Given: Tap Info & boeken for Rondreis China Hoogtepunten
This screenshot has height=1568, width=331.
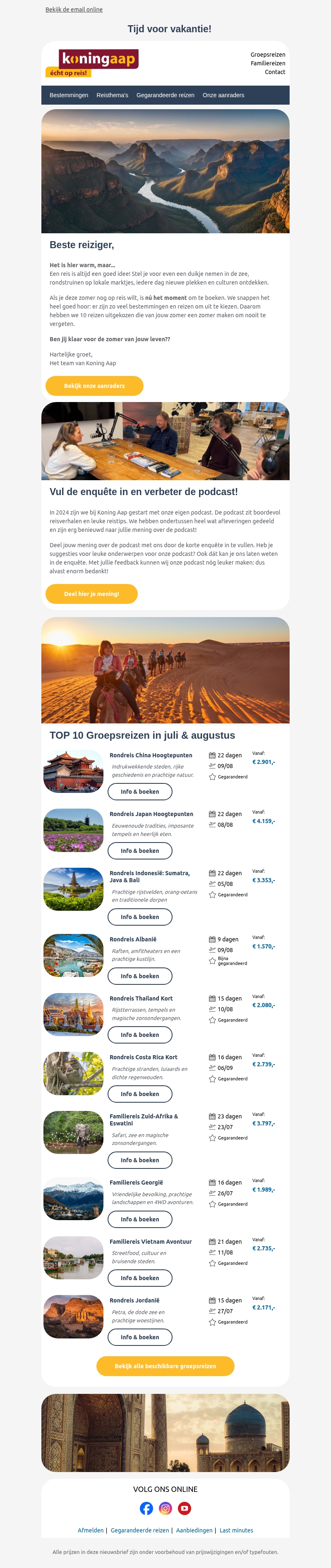Looking at the screenshot, I should tap(140, 792).
